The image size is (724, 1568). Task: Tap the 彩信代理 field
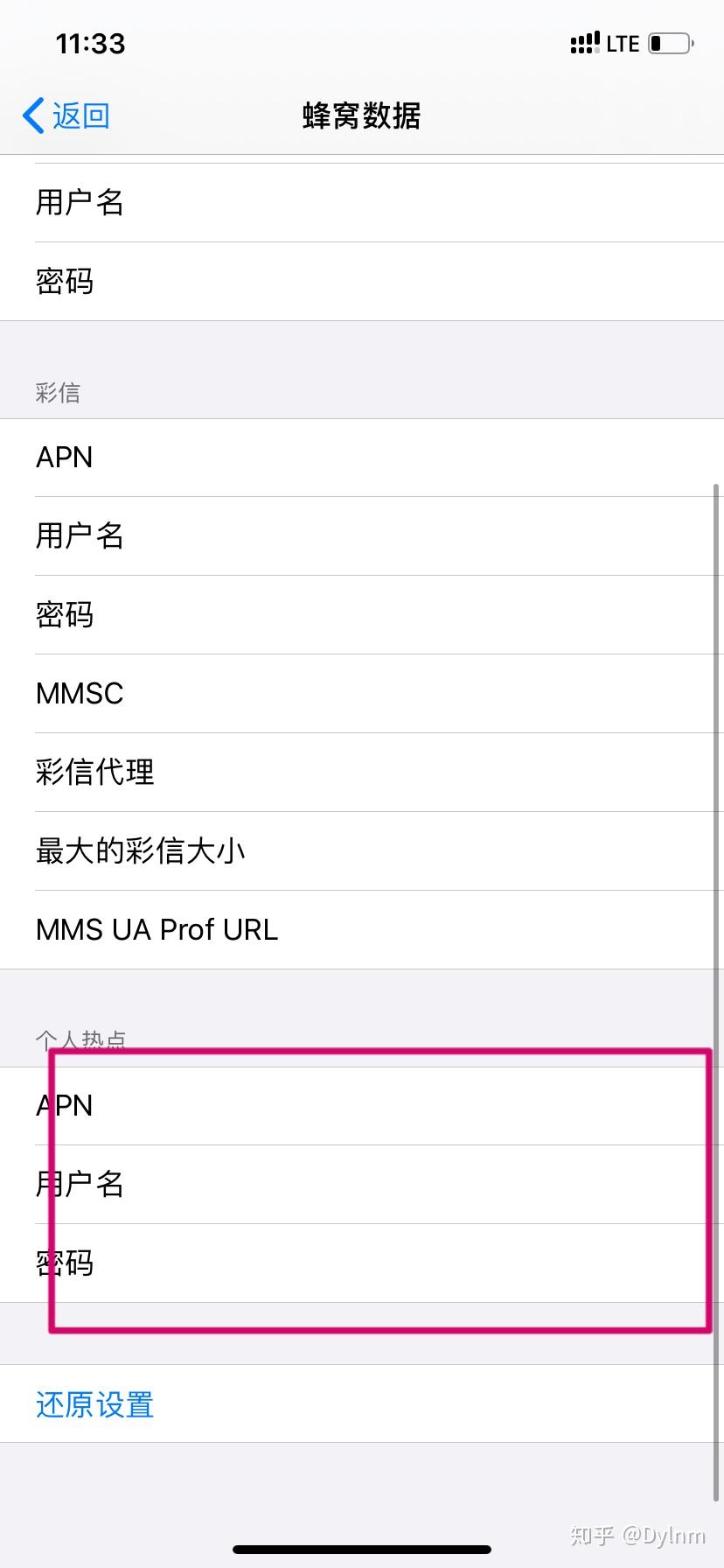(x=362, y=773)
